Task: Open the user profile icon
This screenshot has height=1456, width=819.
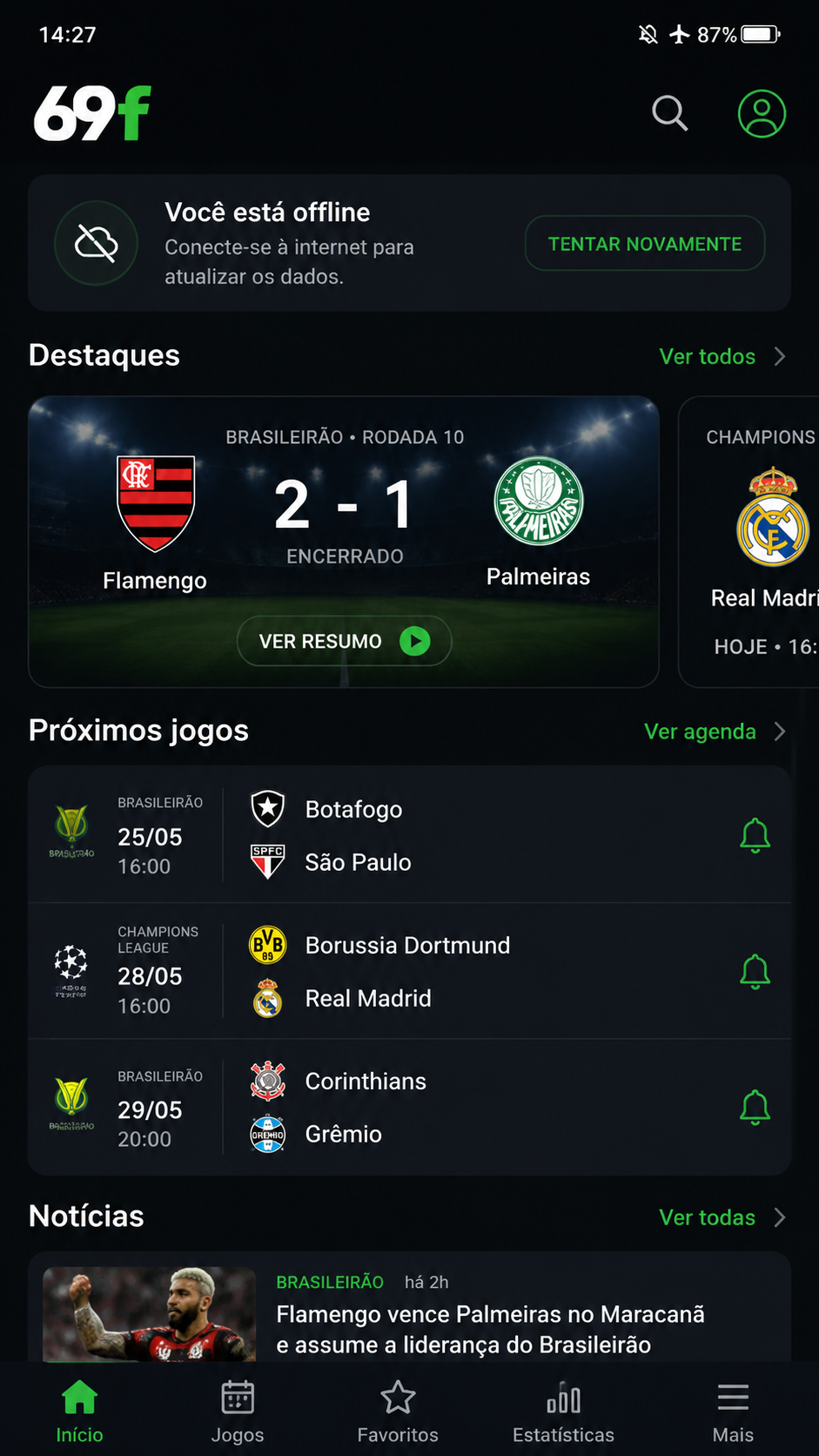Action: pos(762,113)
